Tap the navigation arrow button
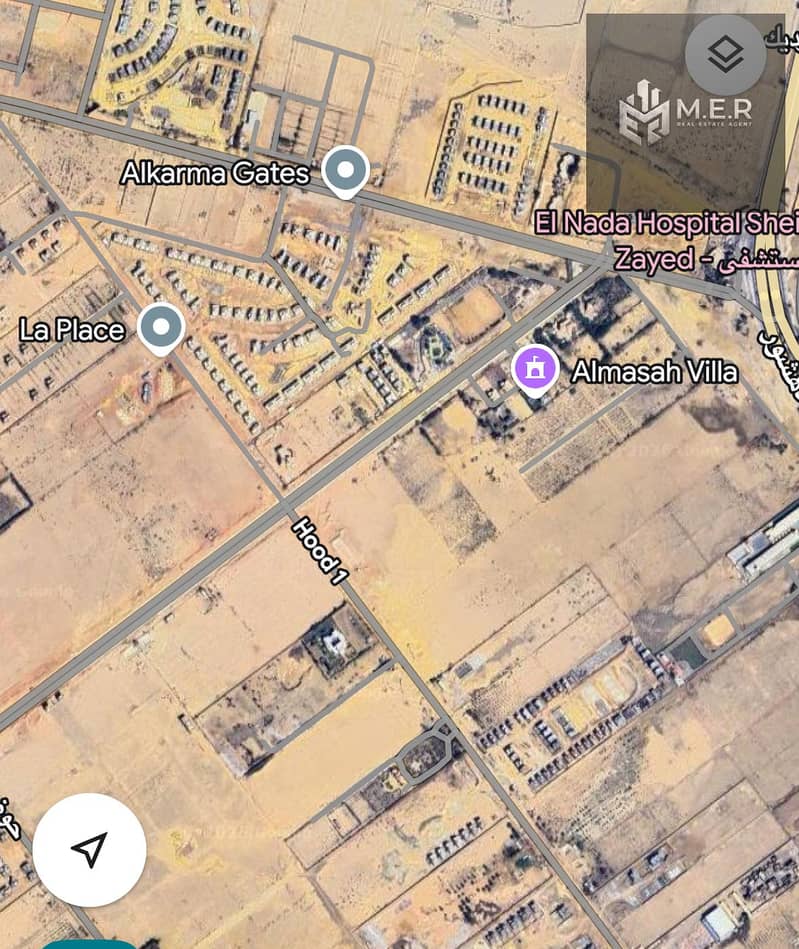The width and height of the screenshot is (799, 949). click(x=89, y=850)
